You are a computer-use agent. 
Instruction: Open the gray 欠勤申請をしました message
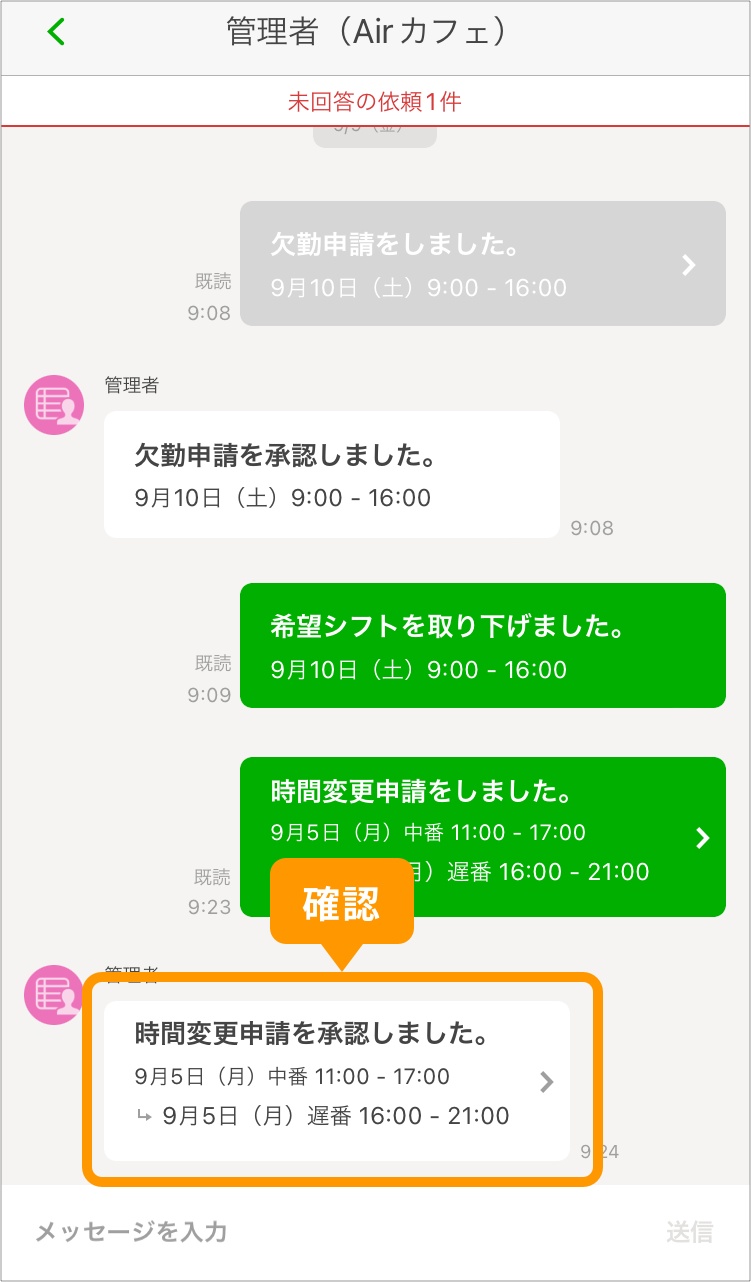pyautogui.click(x=482, y=264)
